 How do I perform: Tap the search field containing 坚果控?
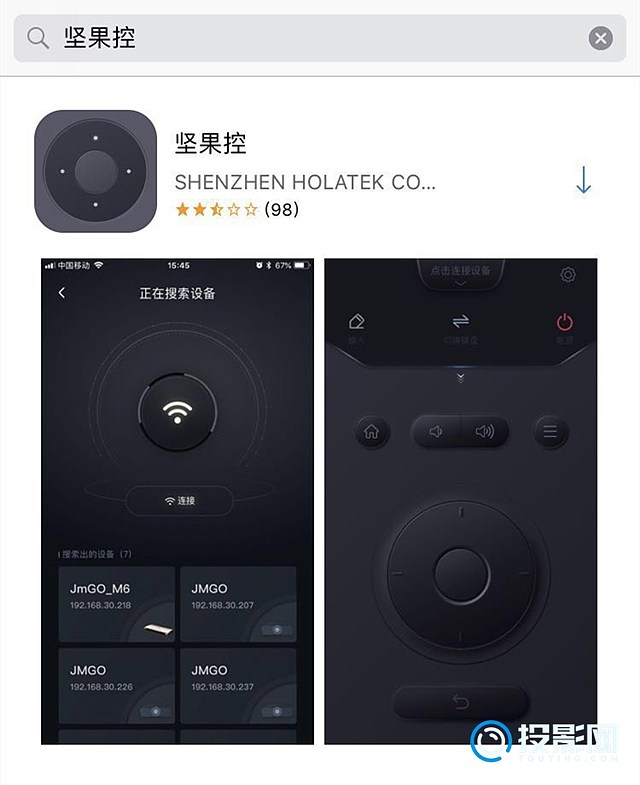(x=300, y=38)
